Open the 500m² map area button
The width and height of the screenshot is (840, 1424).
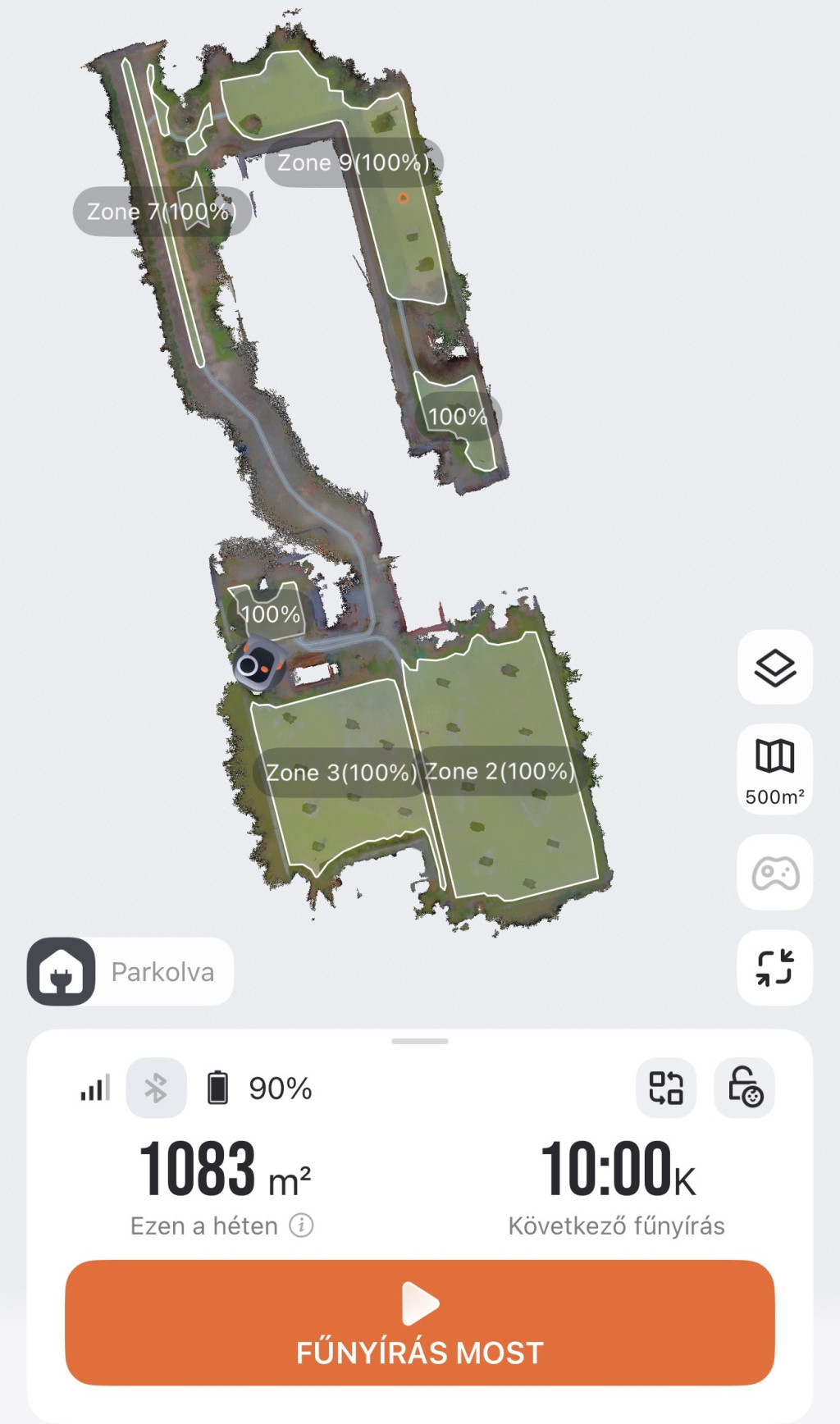pyautogui.click(x=775, y=769)
